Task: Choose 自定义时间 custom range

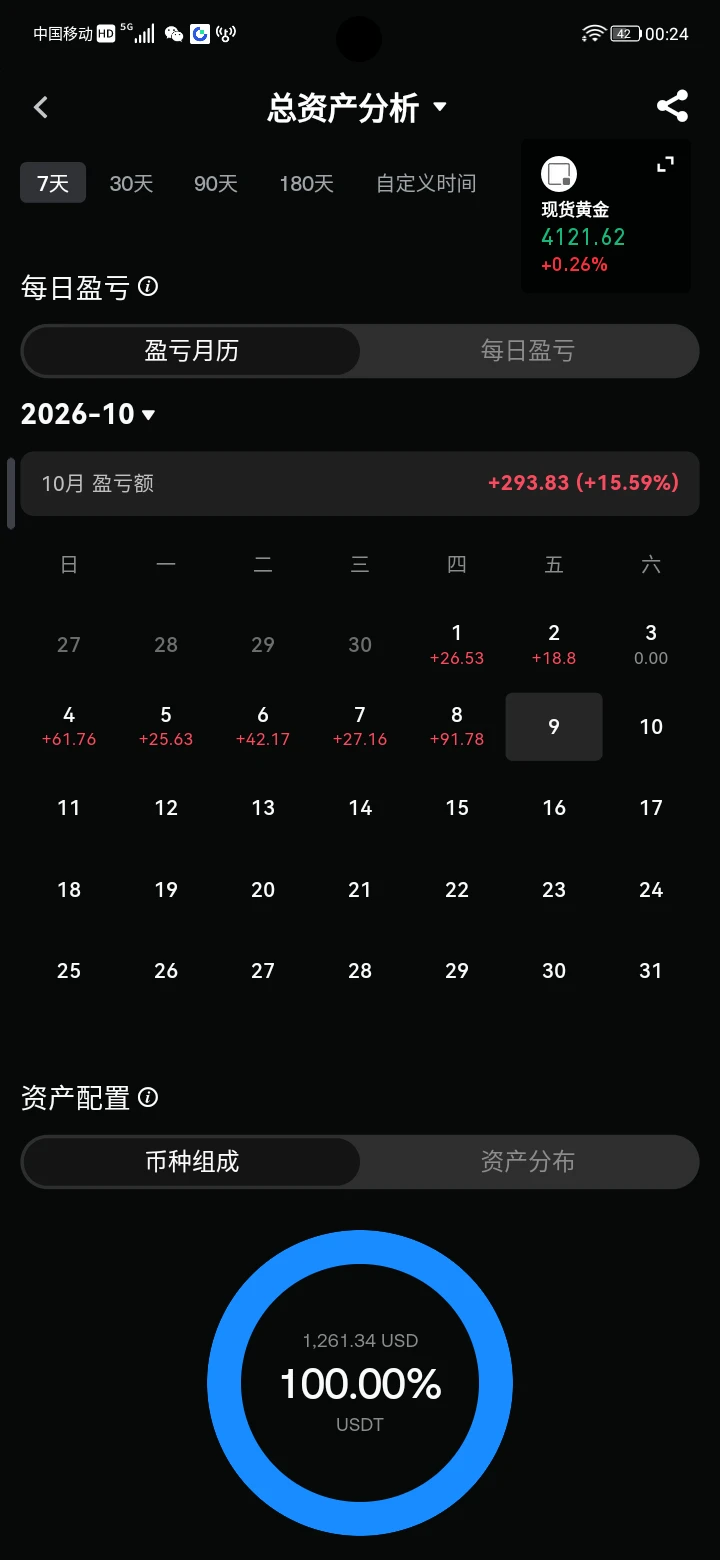Action: pyautogui.click(x=426, y=183)
